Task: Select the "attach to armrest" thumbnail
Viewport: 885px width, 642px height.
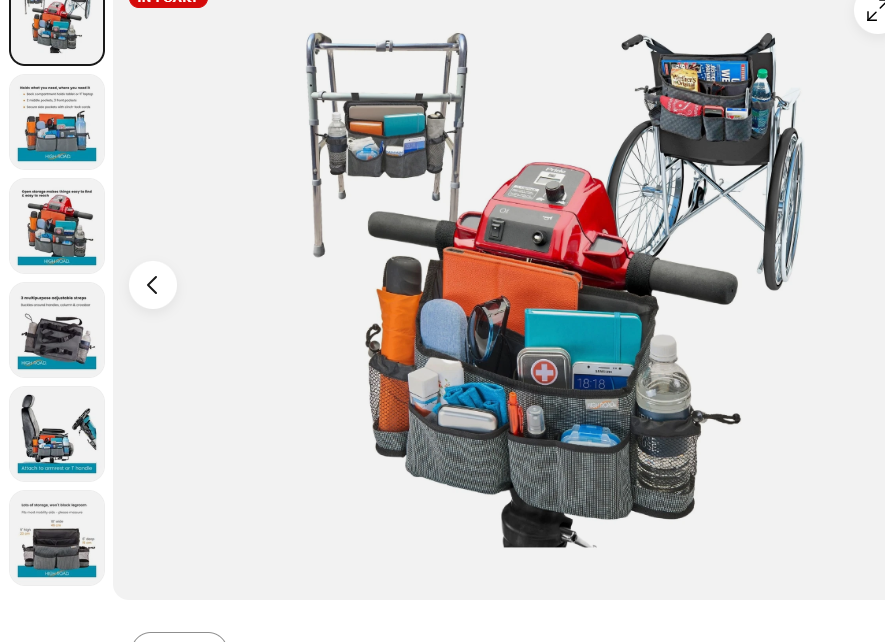Action: 57,434
